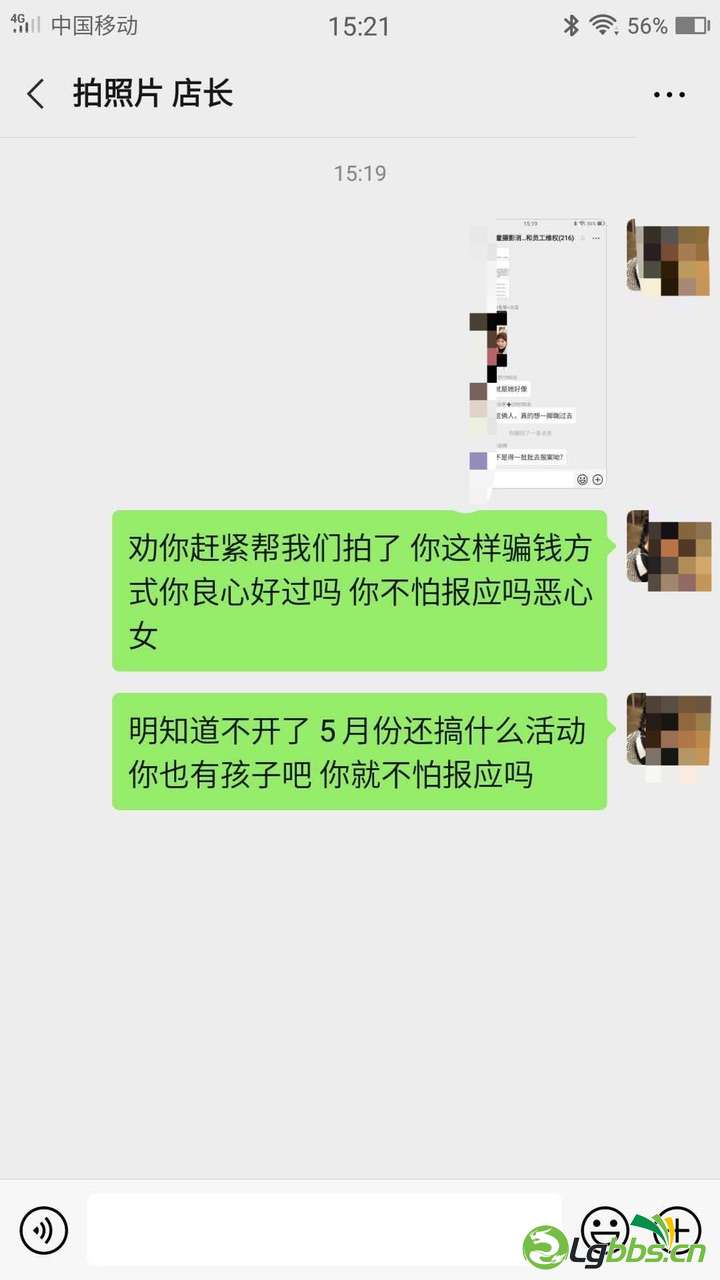This screenshot has height=1280, width=720.
Task: Open the shared screenshot image in chat
Action: point(539,354)
